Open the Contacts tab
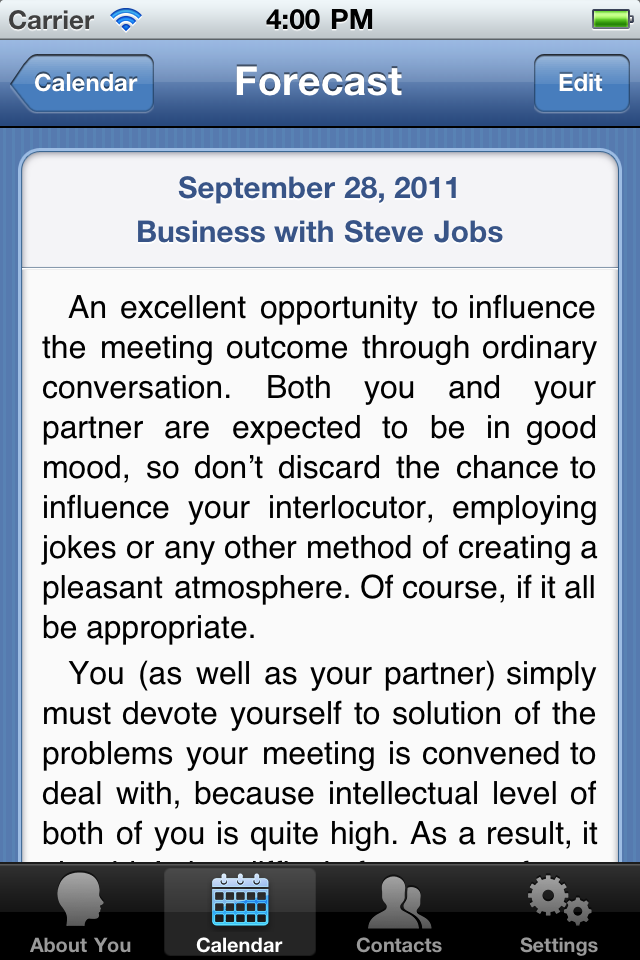This screenshot has height=960, width=640. click(x=399, y=912)
